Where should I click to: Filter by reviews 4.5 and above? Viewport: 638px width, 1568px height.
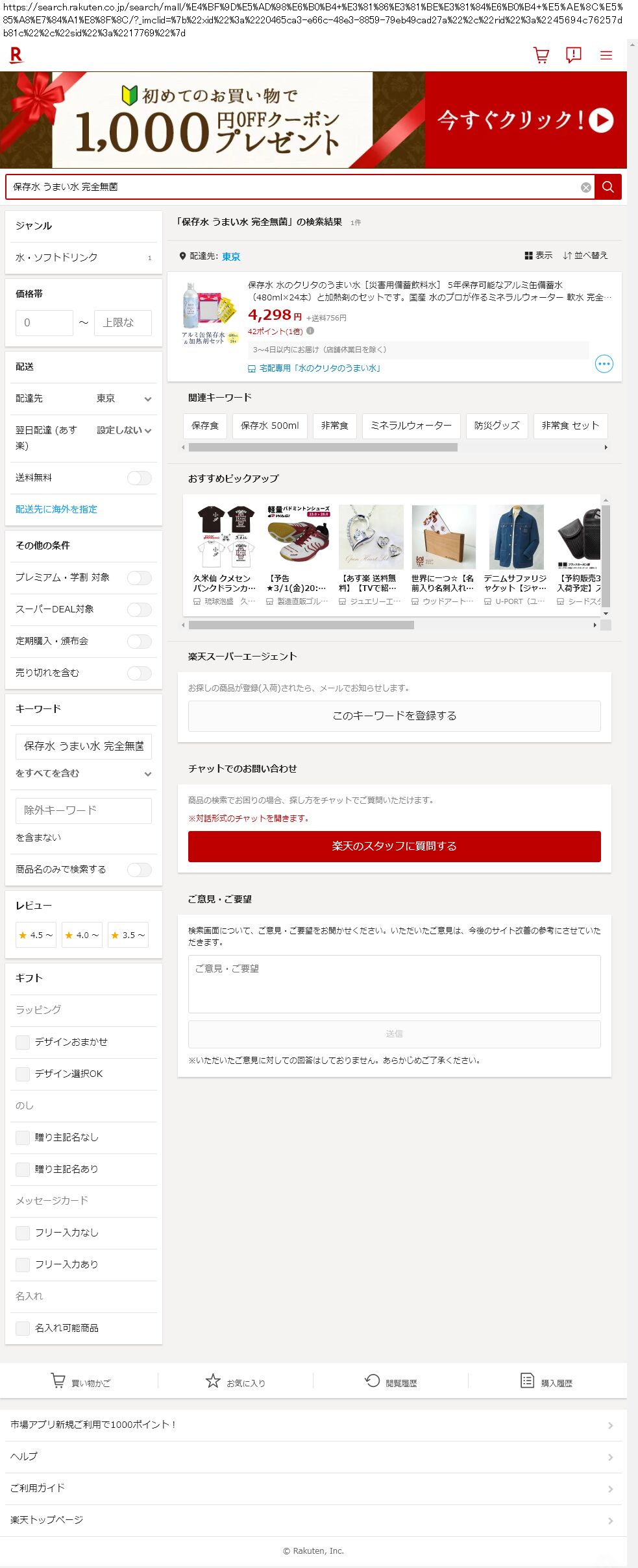(x=36, y=935)
